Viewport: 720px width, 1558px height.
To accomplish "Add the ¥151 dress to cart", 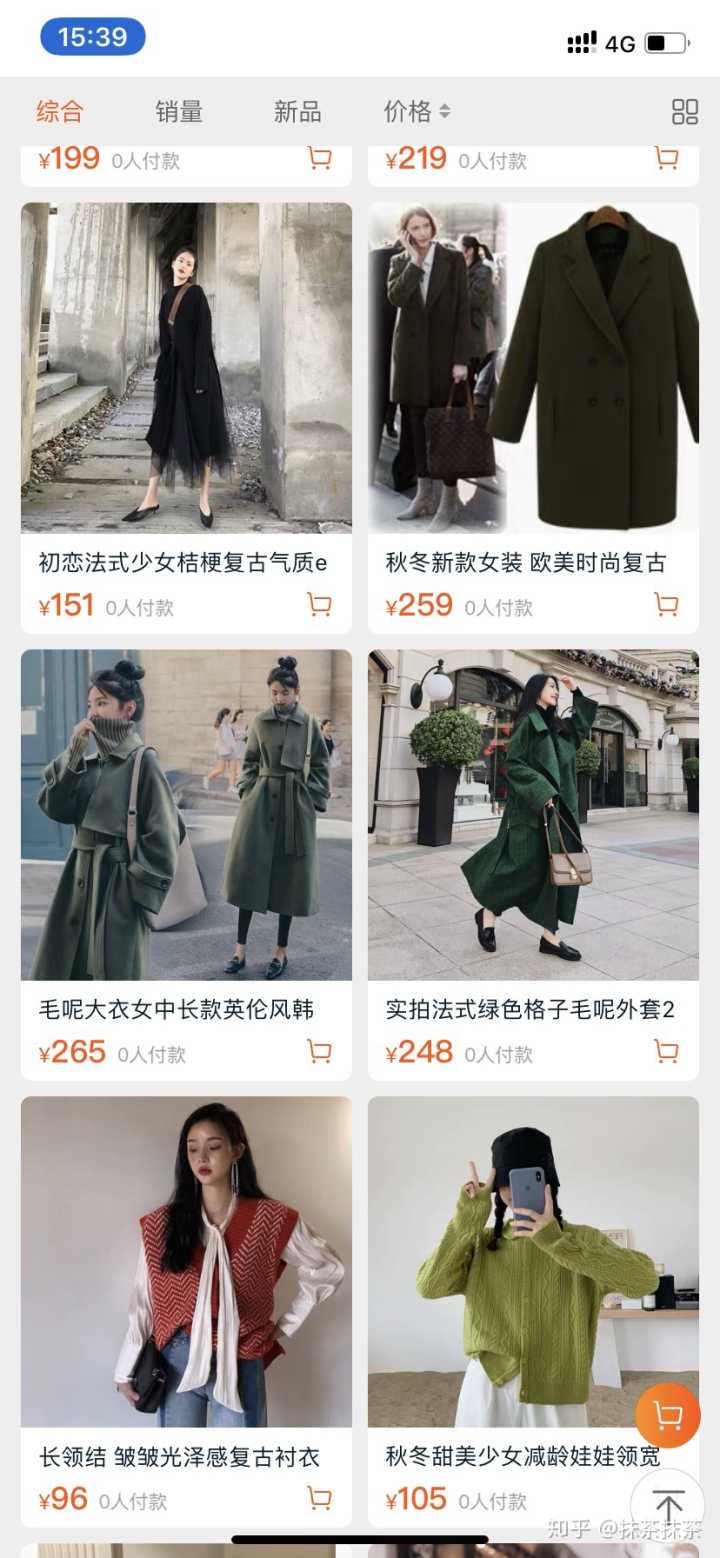I will (x=319, y=605).
